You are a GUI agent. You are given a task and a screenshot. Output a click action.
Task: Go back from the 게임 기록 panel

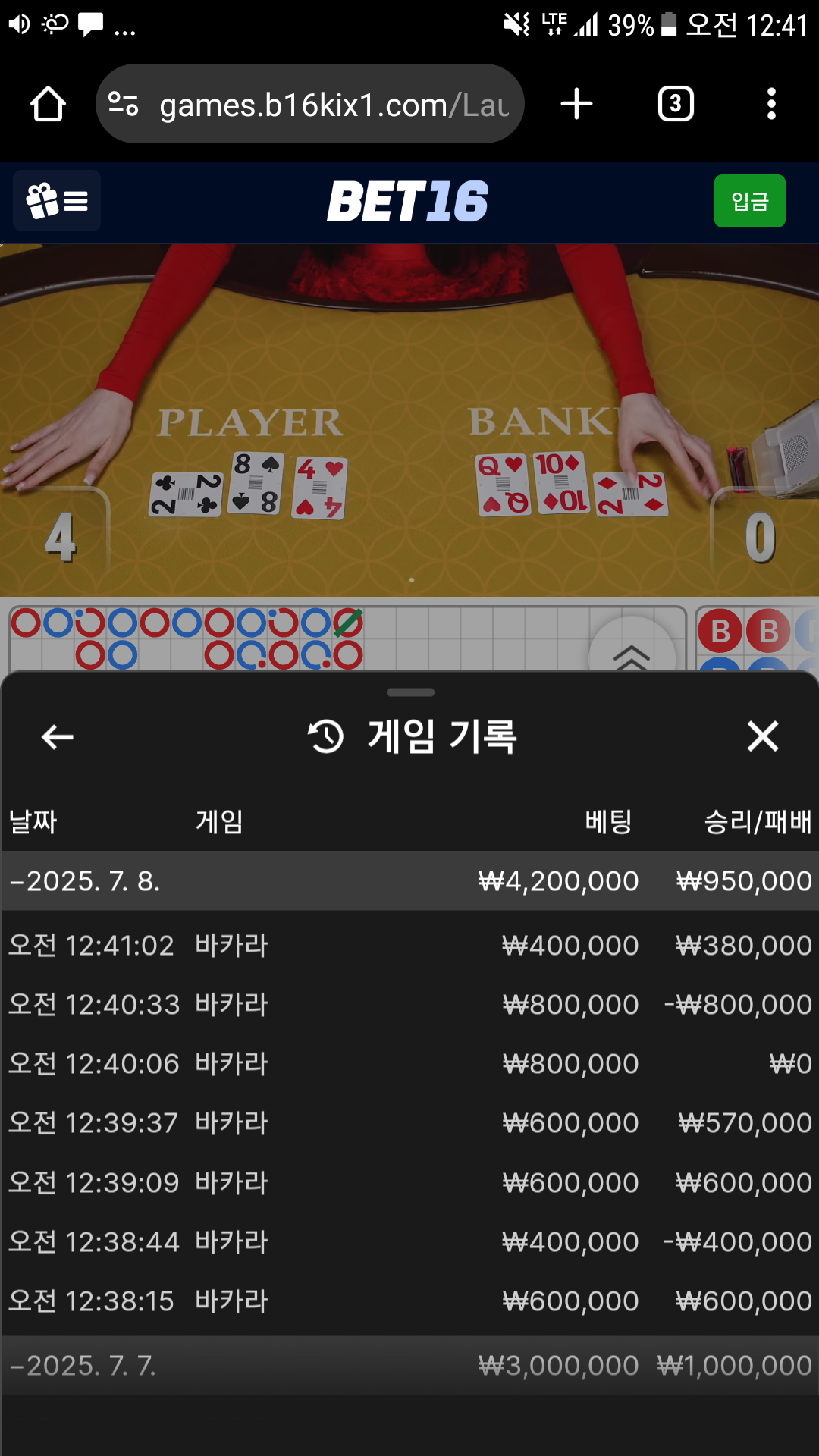pyautogui.click(x=58, y=736)
